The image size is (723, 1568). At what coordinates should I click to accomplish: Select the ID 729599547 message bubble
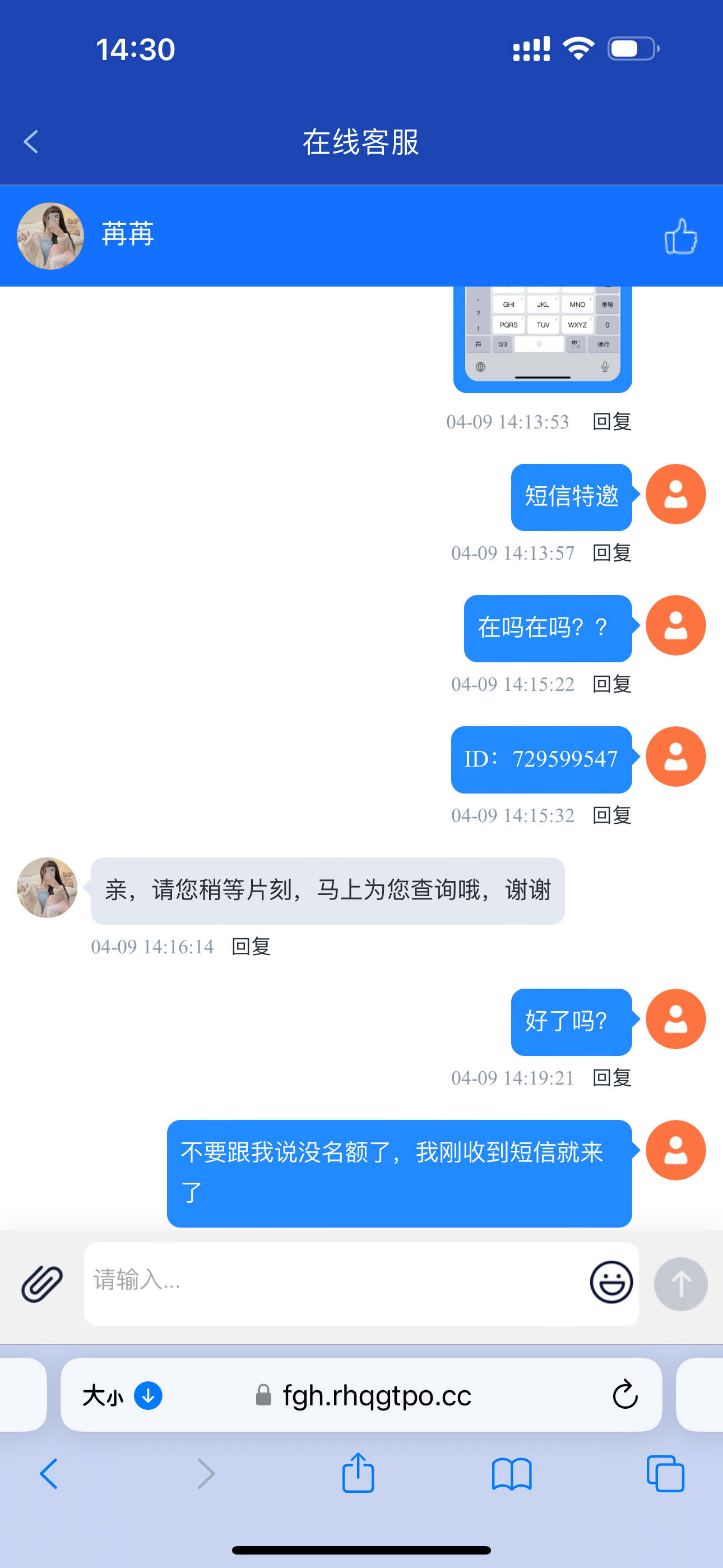[x=540, y=759]
